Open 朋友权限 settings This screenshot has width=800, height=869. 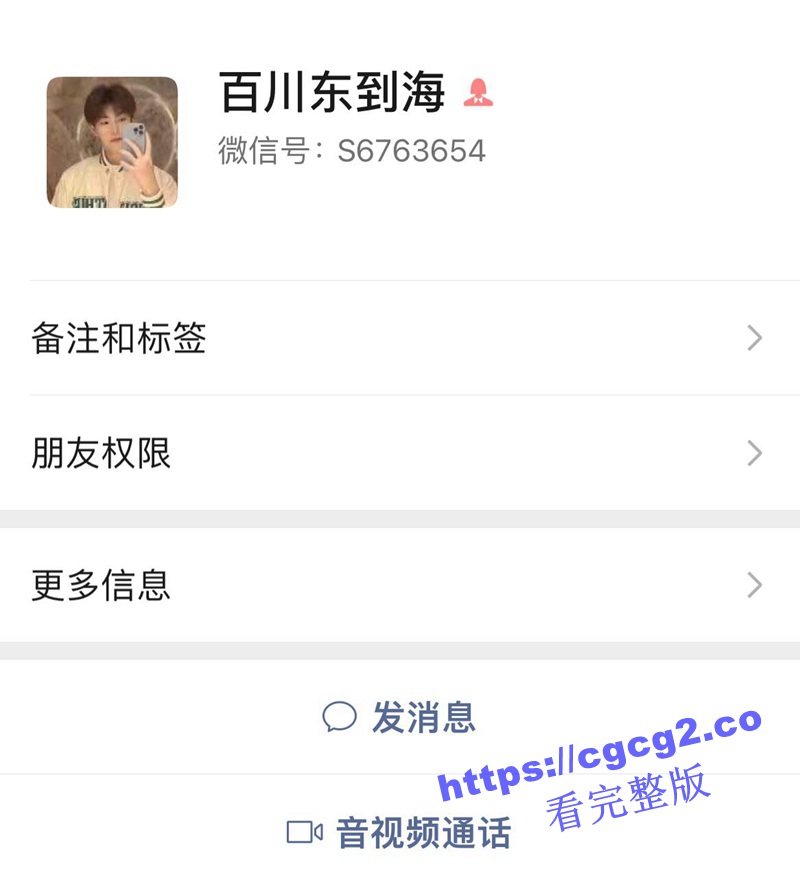tap(398, 454)
